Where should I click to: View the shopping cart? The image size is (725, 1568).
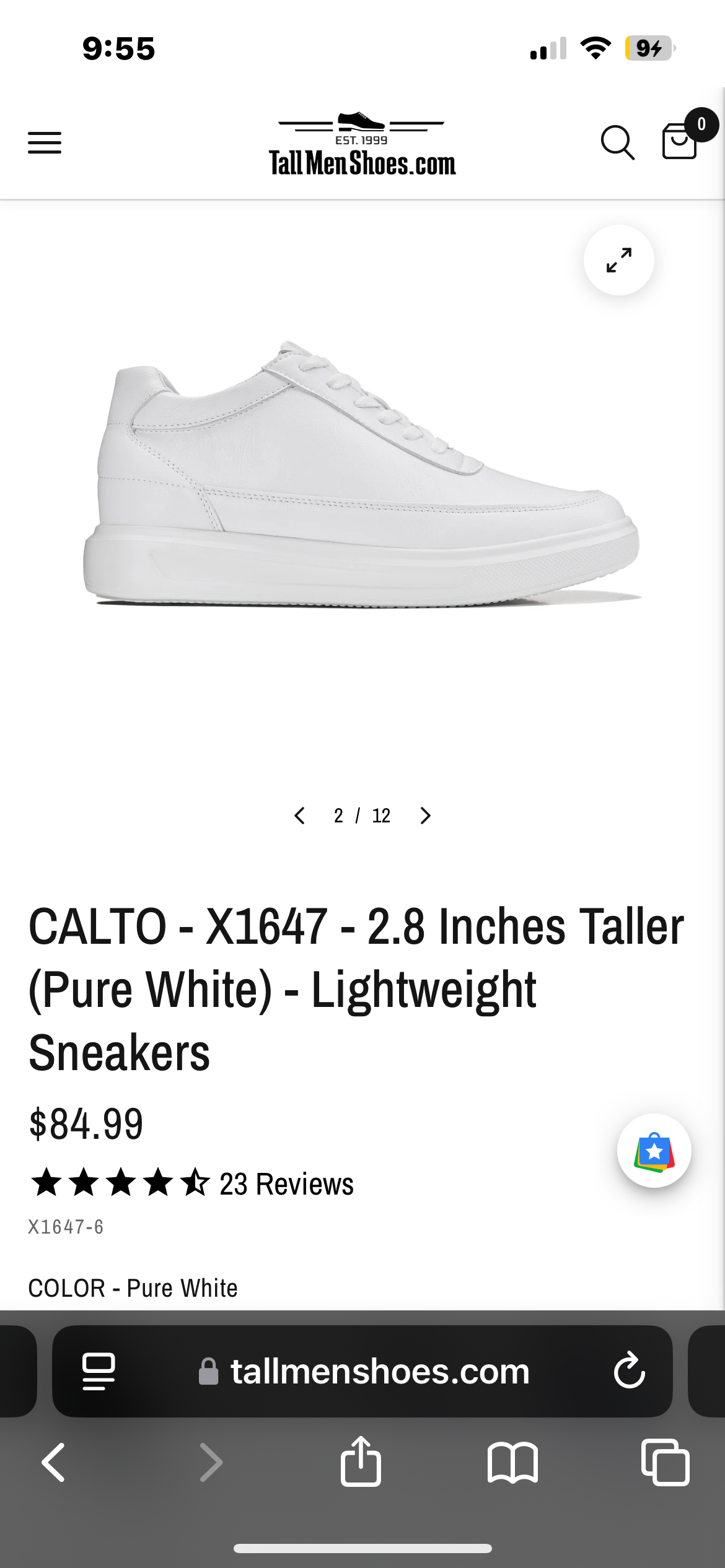(x=680, y=141)
